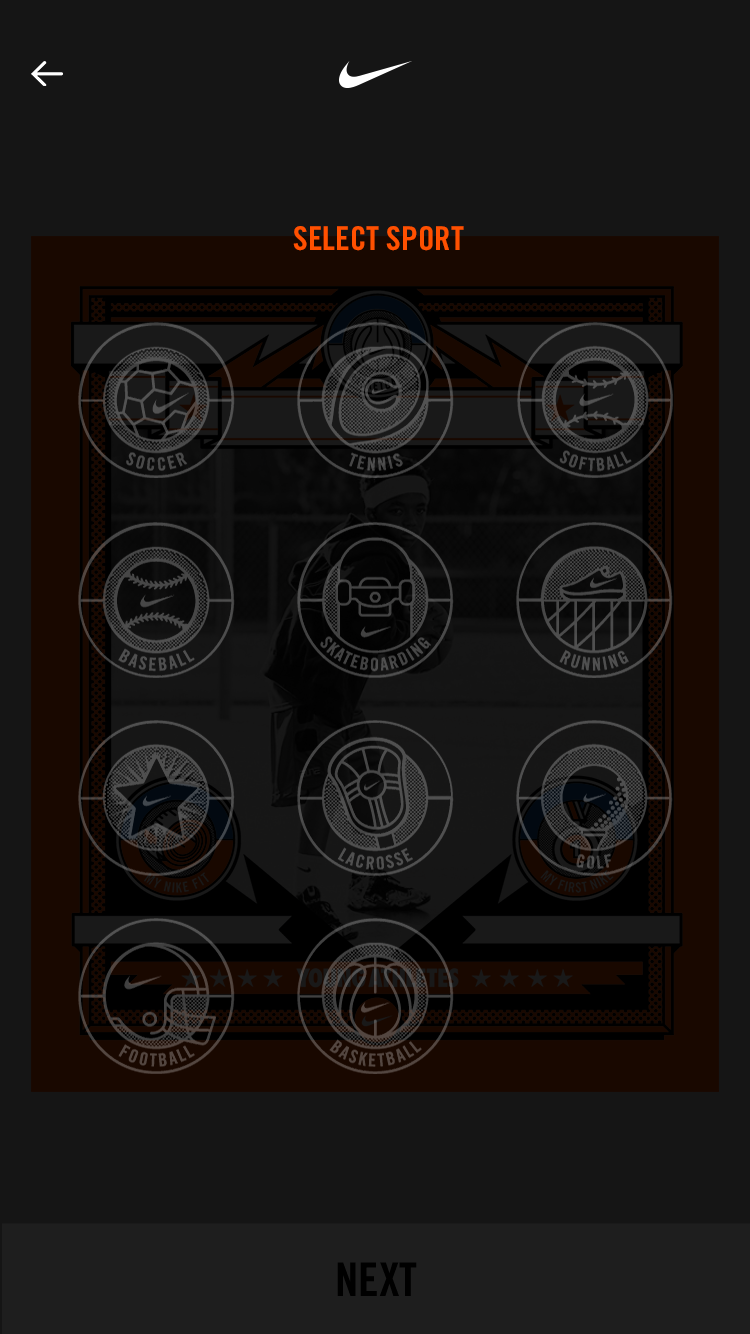Go back with the arrow icon

tap(47, 73)
